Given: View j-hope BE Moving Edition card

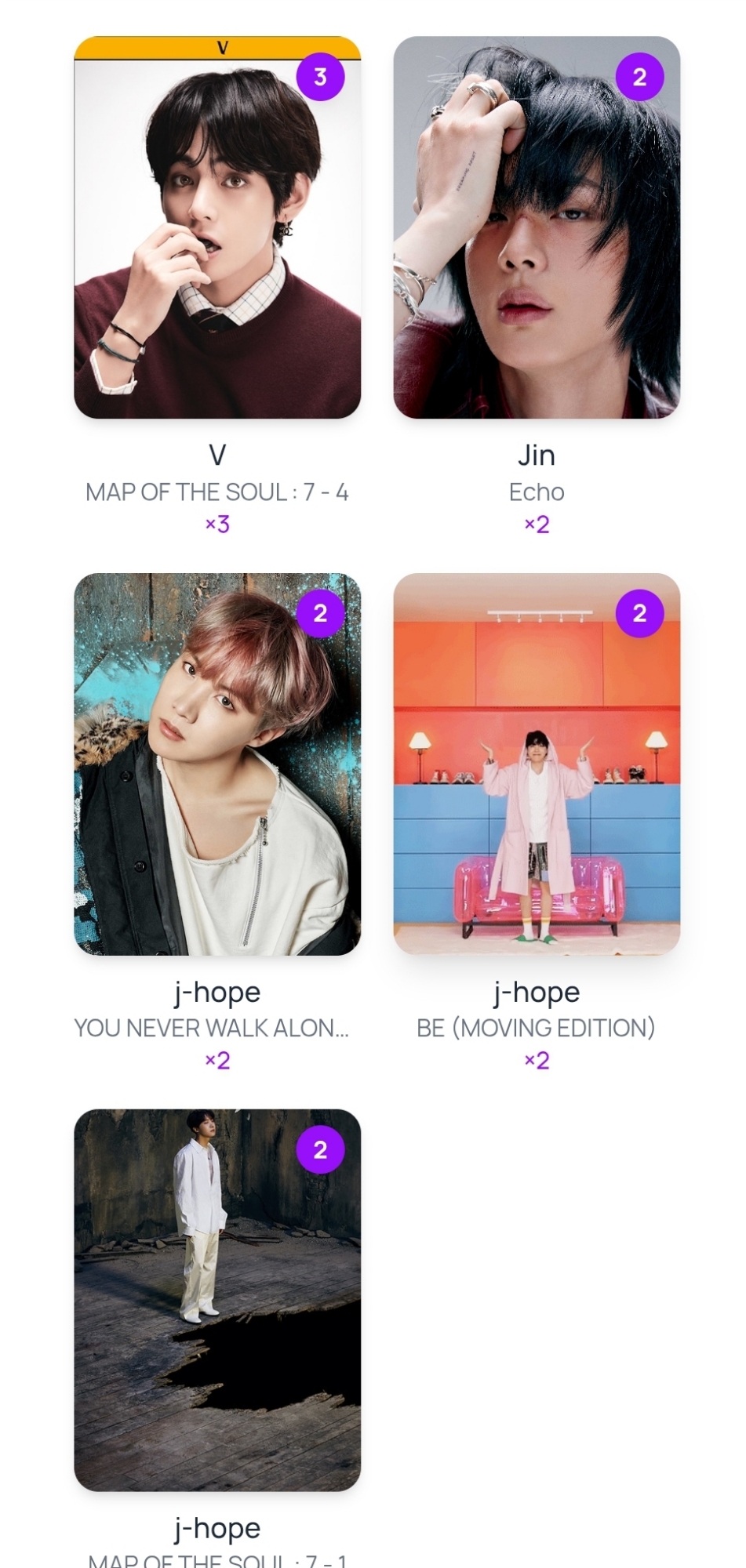Looking at the screenshot, I should [x=537, y=764].
